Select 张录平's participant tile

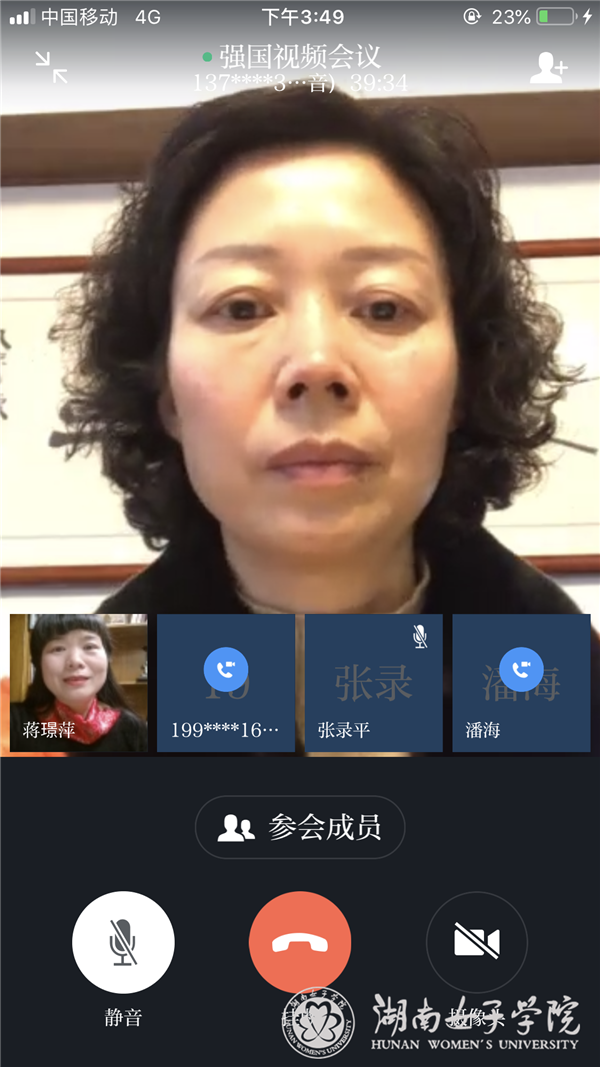click(x=374, y=683)
